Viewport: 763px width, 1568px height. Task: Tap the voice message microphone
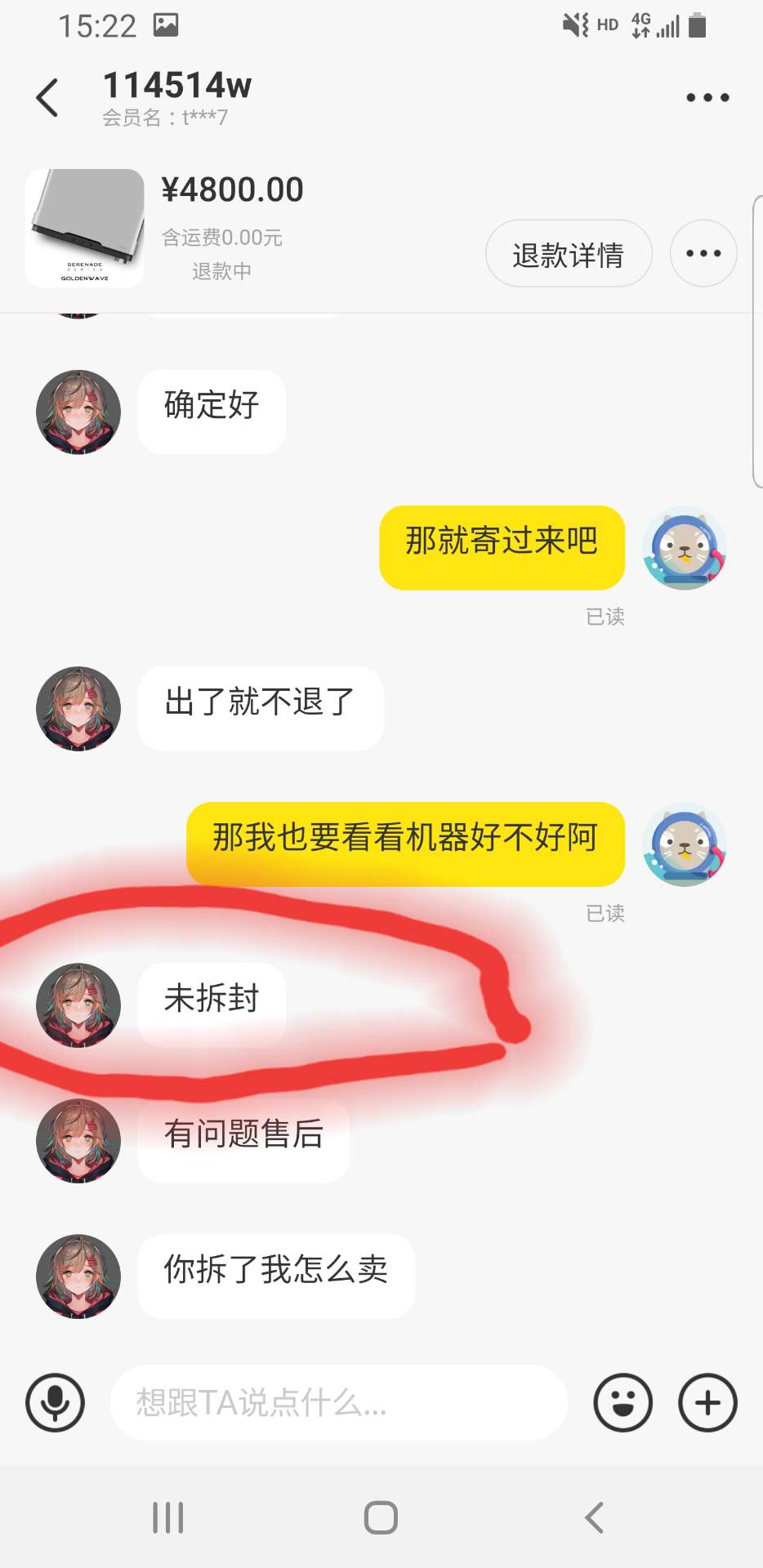[55, 1403]
